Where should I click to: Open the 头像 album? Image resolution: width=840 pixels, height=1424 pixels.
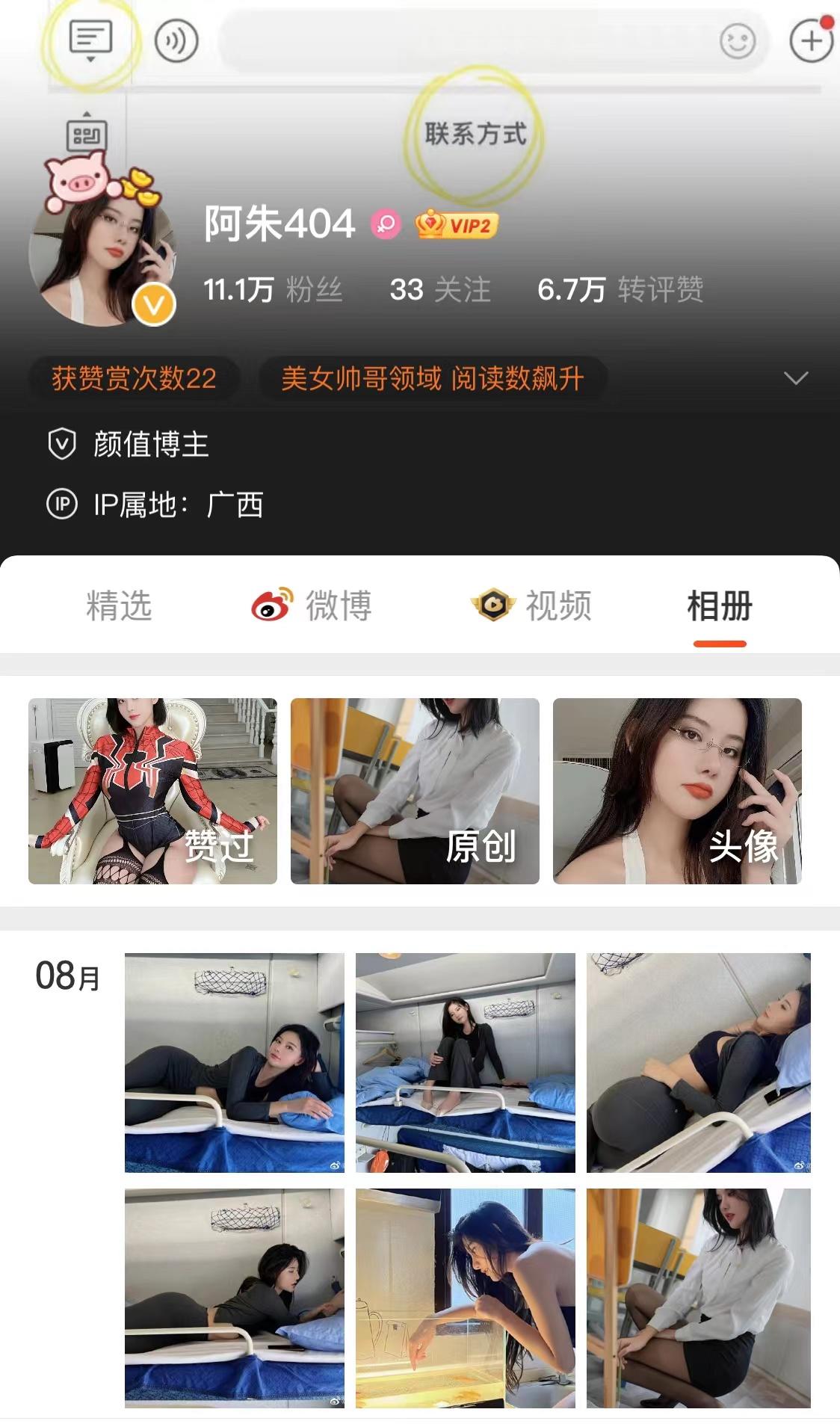point(677,791)
